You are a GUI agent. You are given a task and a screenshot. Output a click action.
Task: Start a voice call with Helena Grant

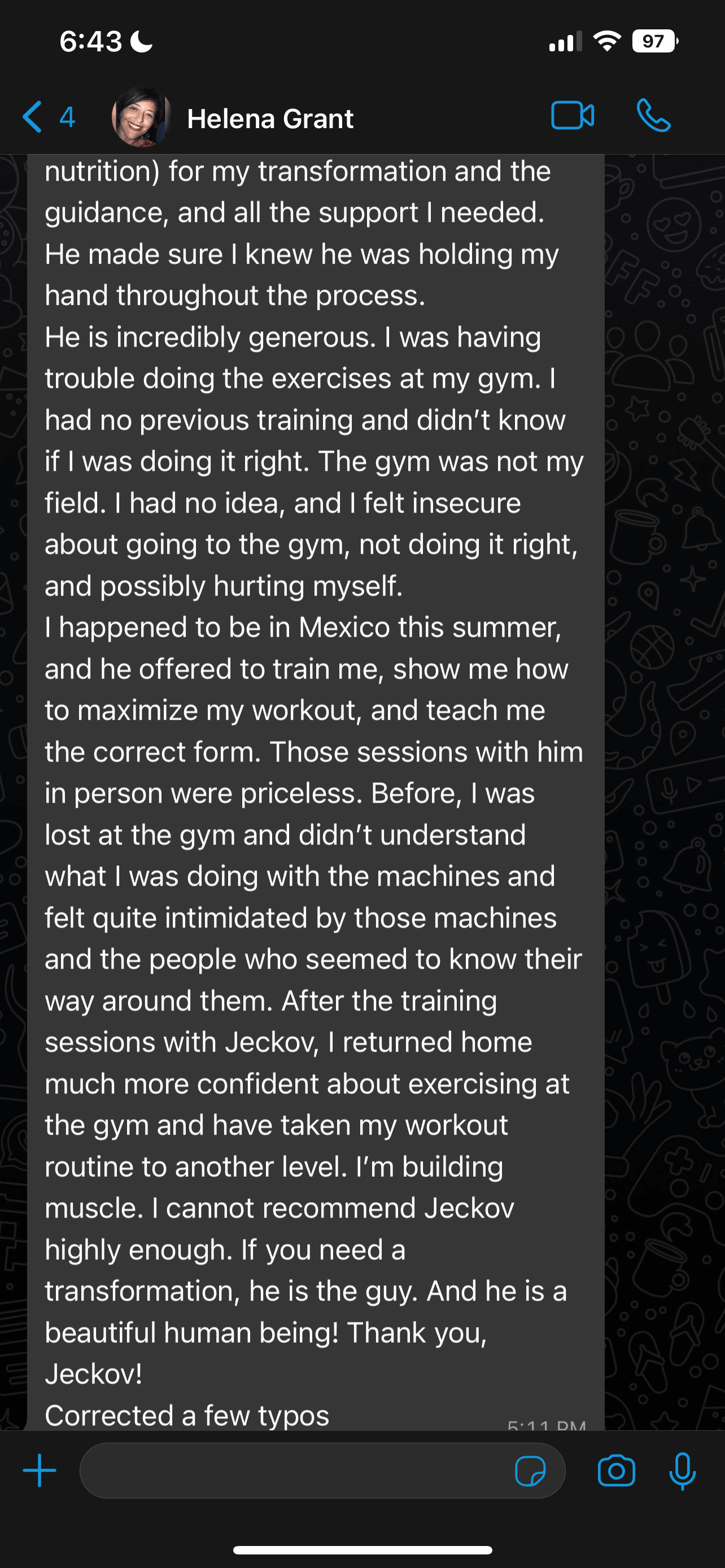pyautogui.click(x=653, y=116)
